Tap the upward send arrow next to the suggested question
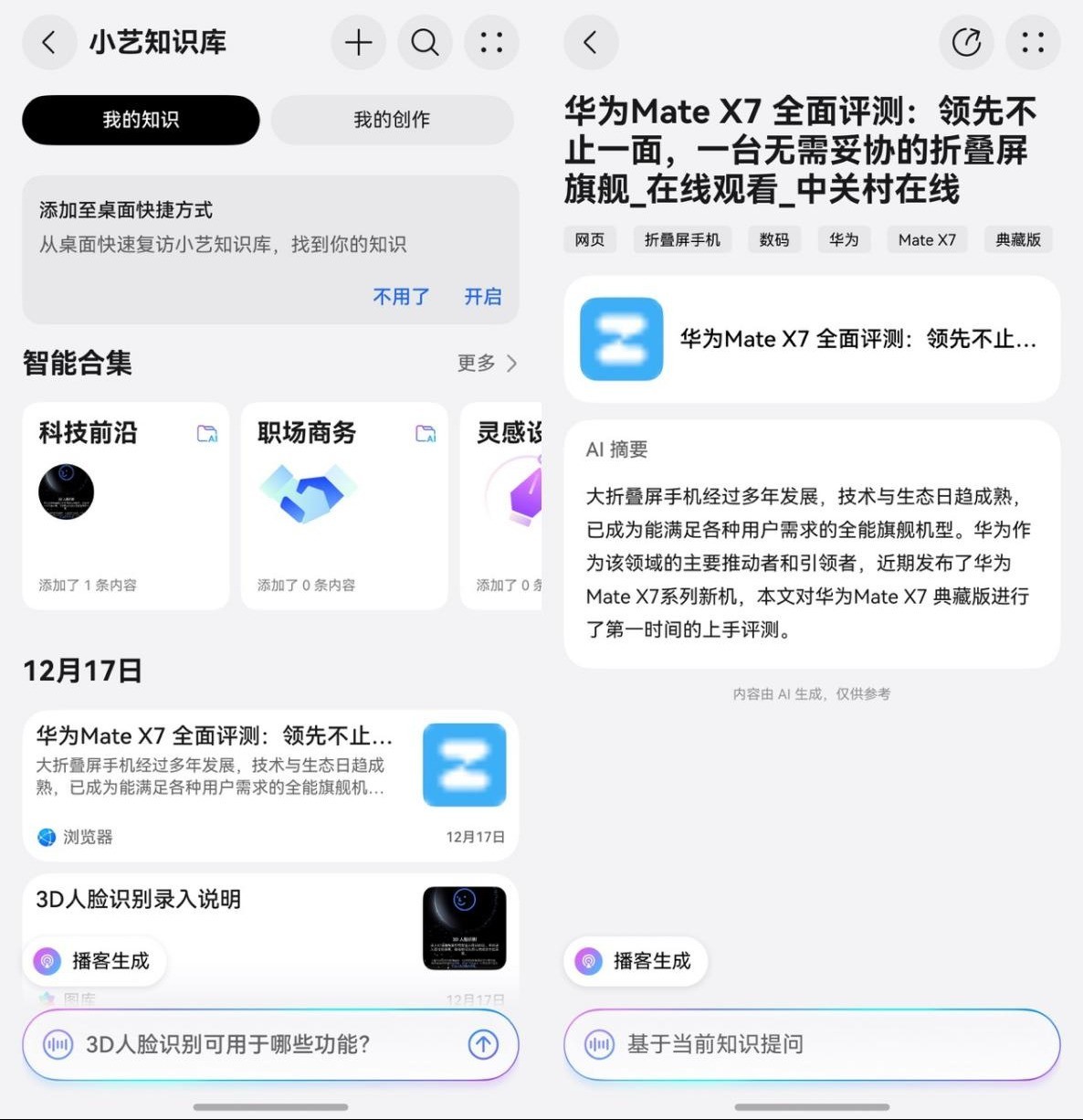 (x=482, y=1044)
